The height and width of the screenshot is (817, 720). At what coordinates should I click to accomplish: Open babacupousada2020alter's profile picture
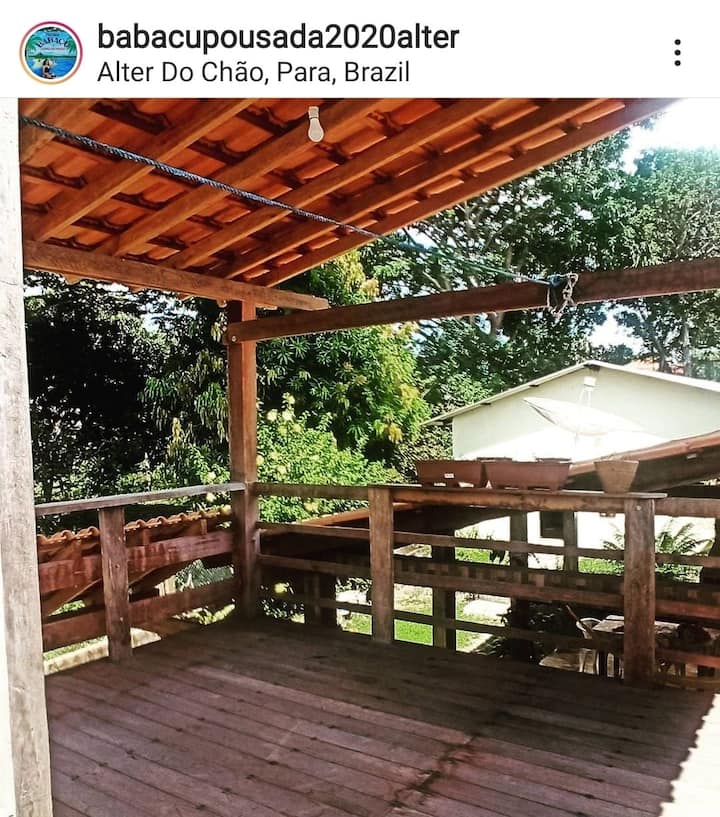pyautogui.click(x=51, y=52)
